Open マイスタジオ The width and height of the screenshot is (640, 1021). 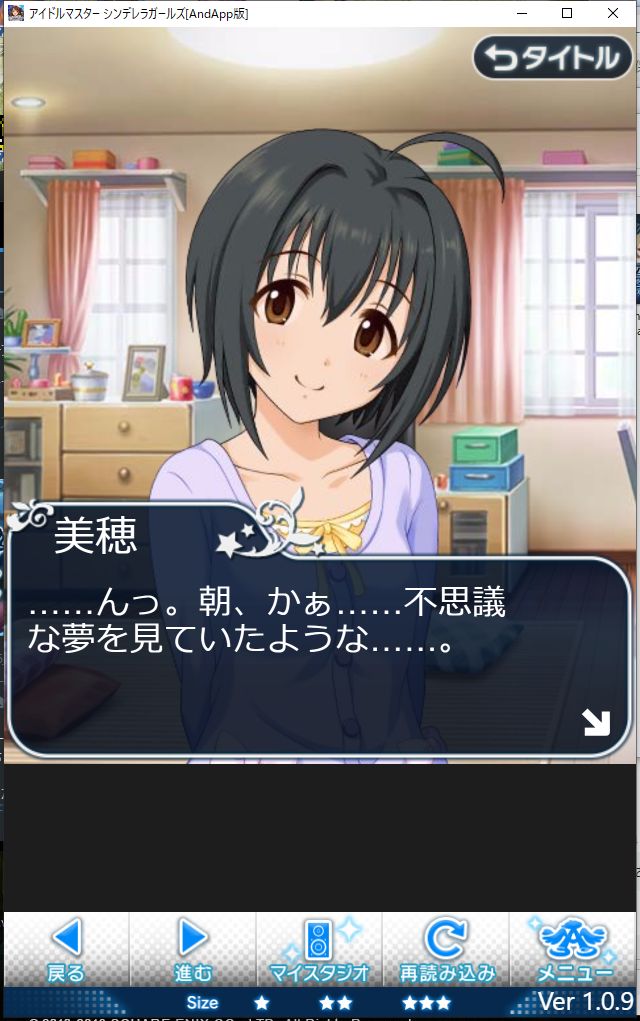click(319, 950)
